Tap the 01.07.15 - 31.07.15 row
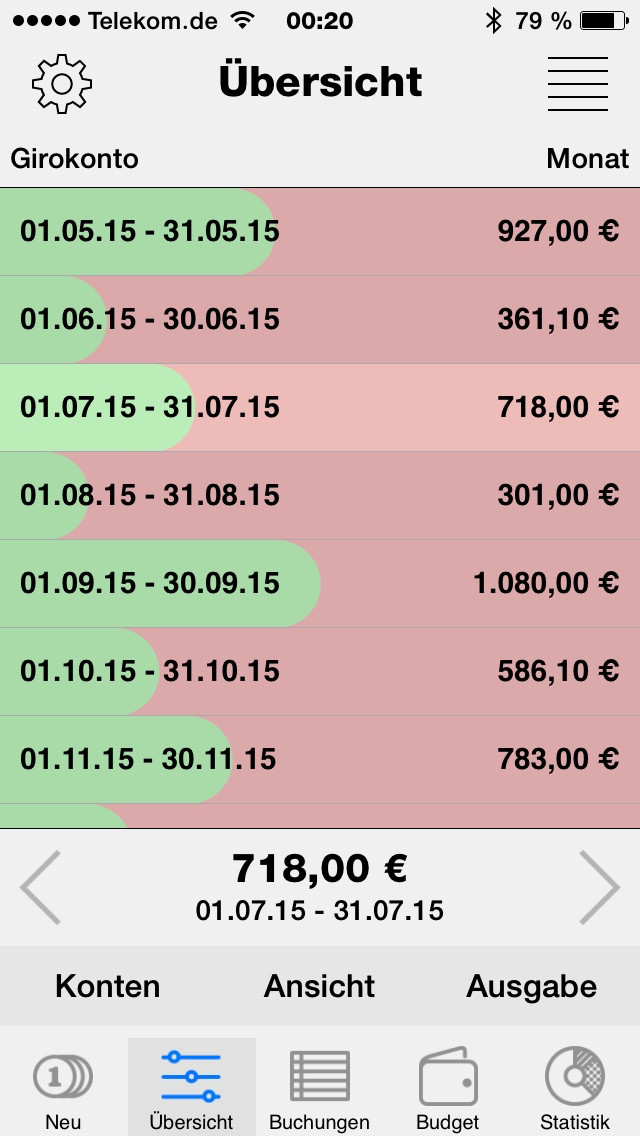Screen dimensions: 640x1136 pos(320,407)
